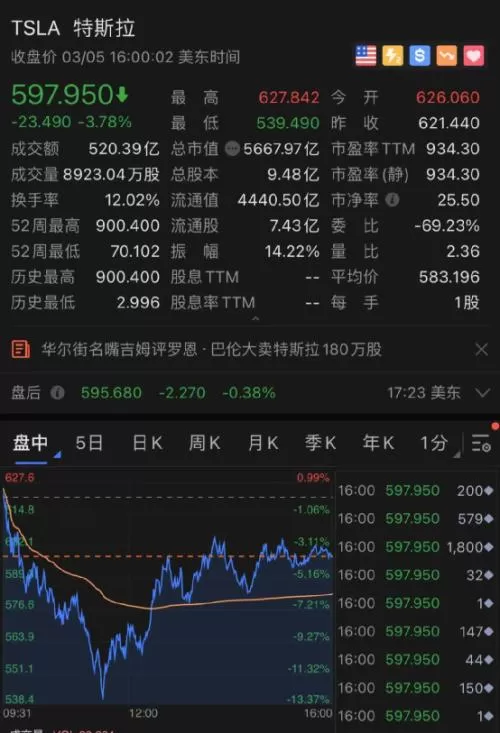Switch to the 月K chart tab
Image resolution: width=500 pixels, height=733 pixels.
(x=263, y=443)
